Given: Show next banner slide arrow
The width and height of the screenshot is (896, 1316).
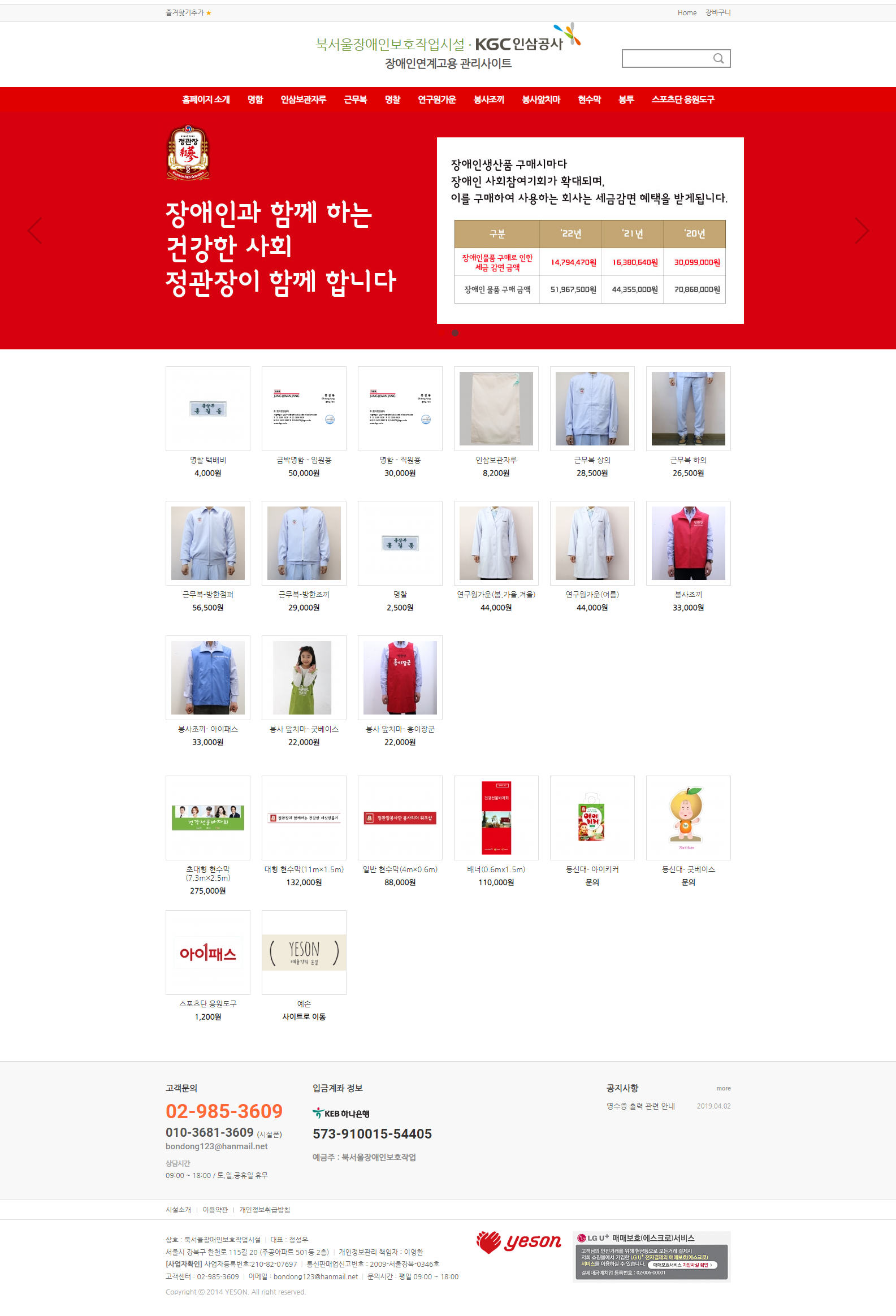Looking at the screenshot, I should 862,231.
